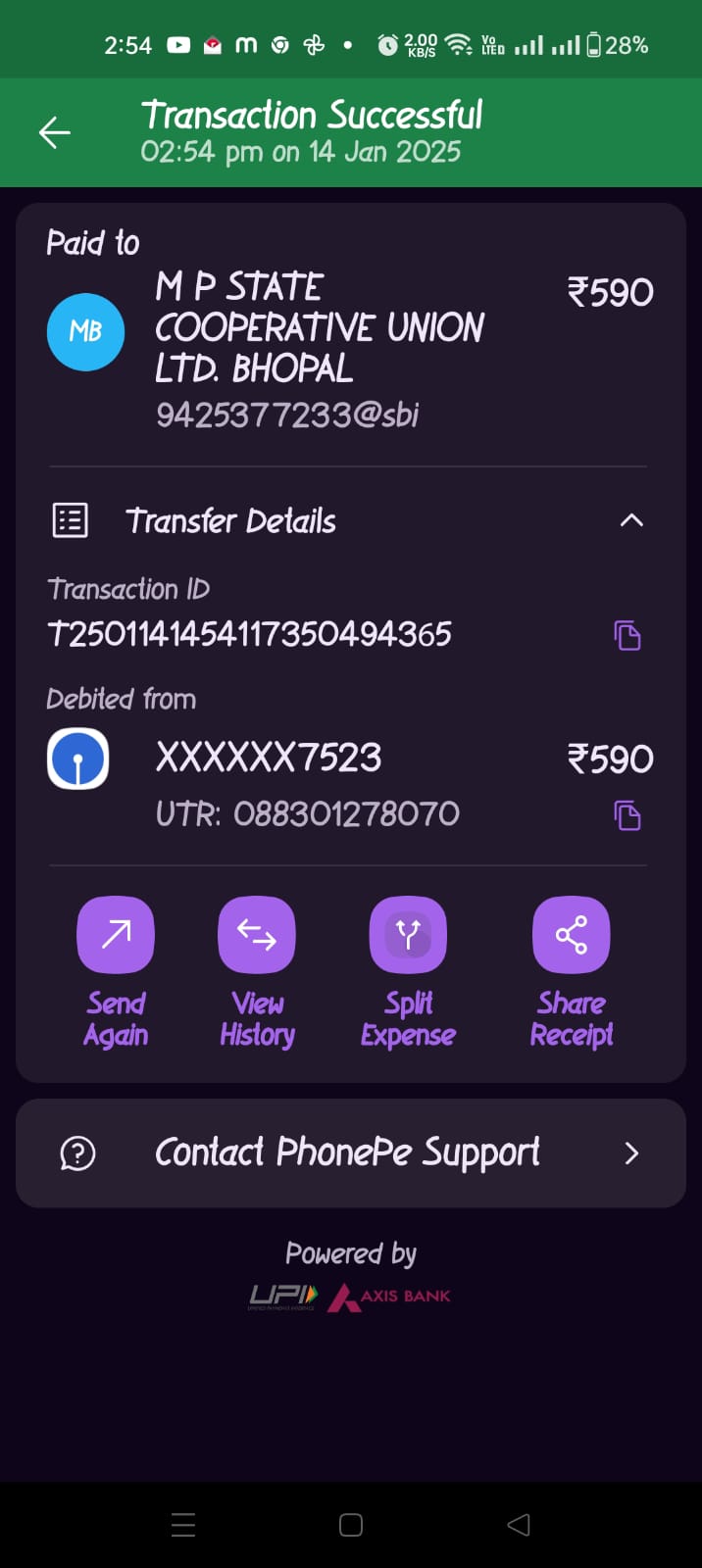Copy the UTR number
The image size is (702, 1568).
(x=627, y=814)
